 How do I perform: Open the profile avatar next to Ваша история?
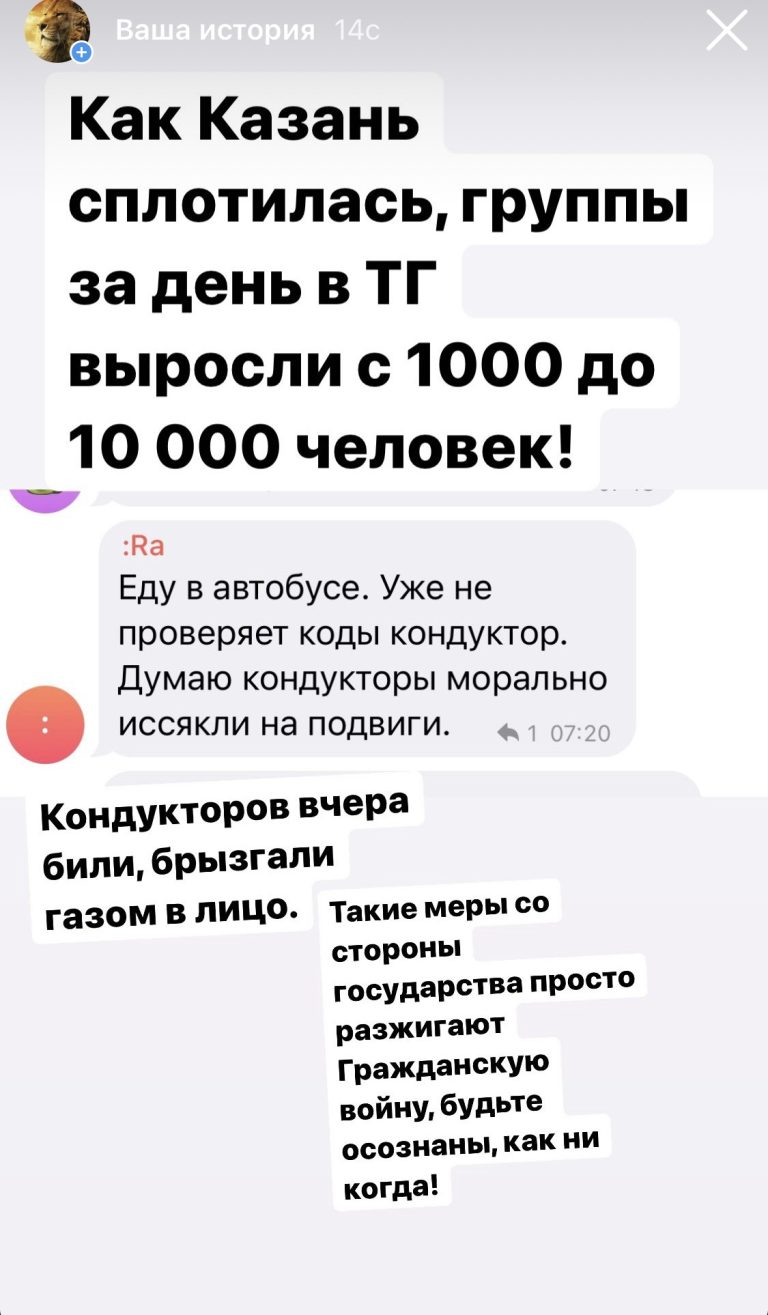[x=58, y=32]
